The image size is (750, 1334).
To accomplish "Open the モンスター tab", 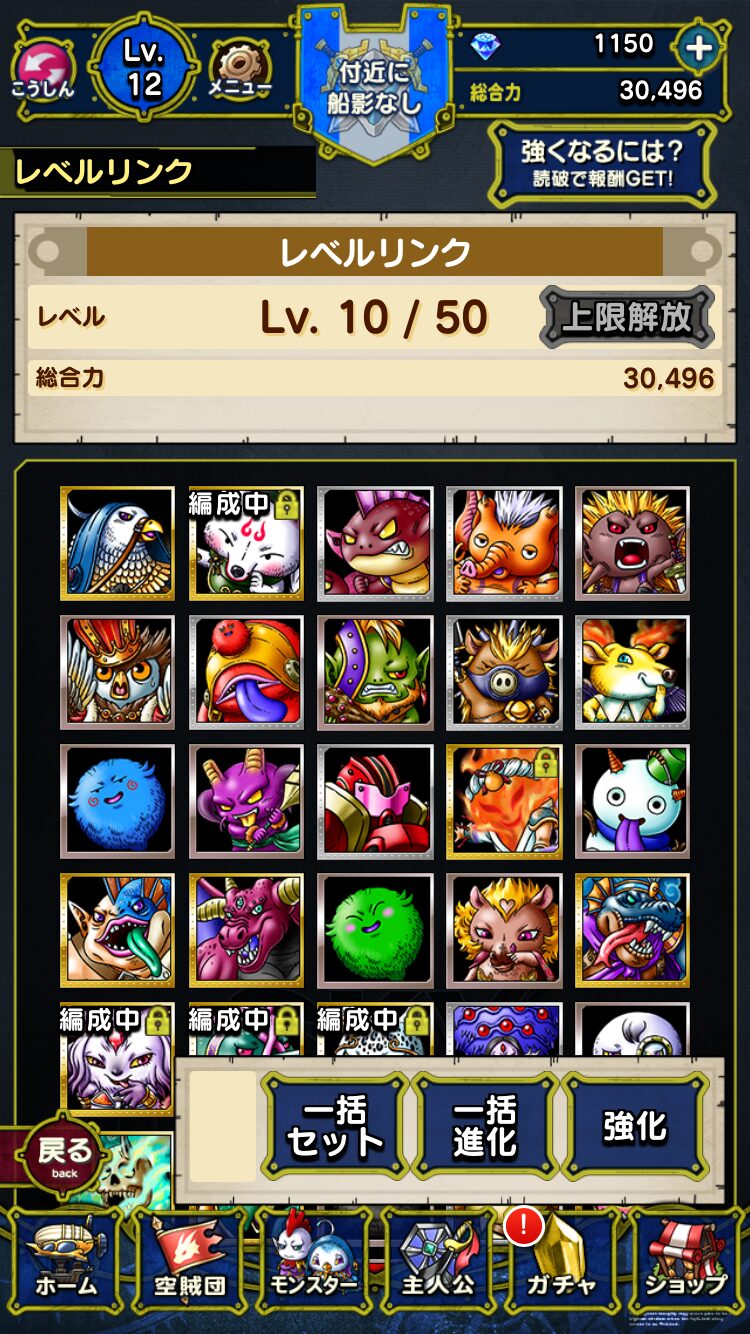I will tap(313, 1265).
